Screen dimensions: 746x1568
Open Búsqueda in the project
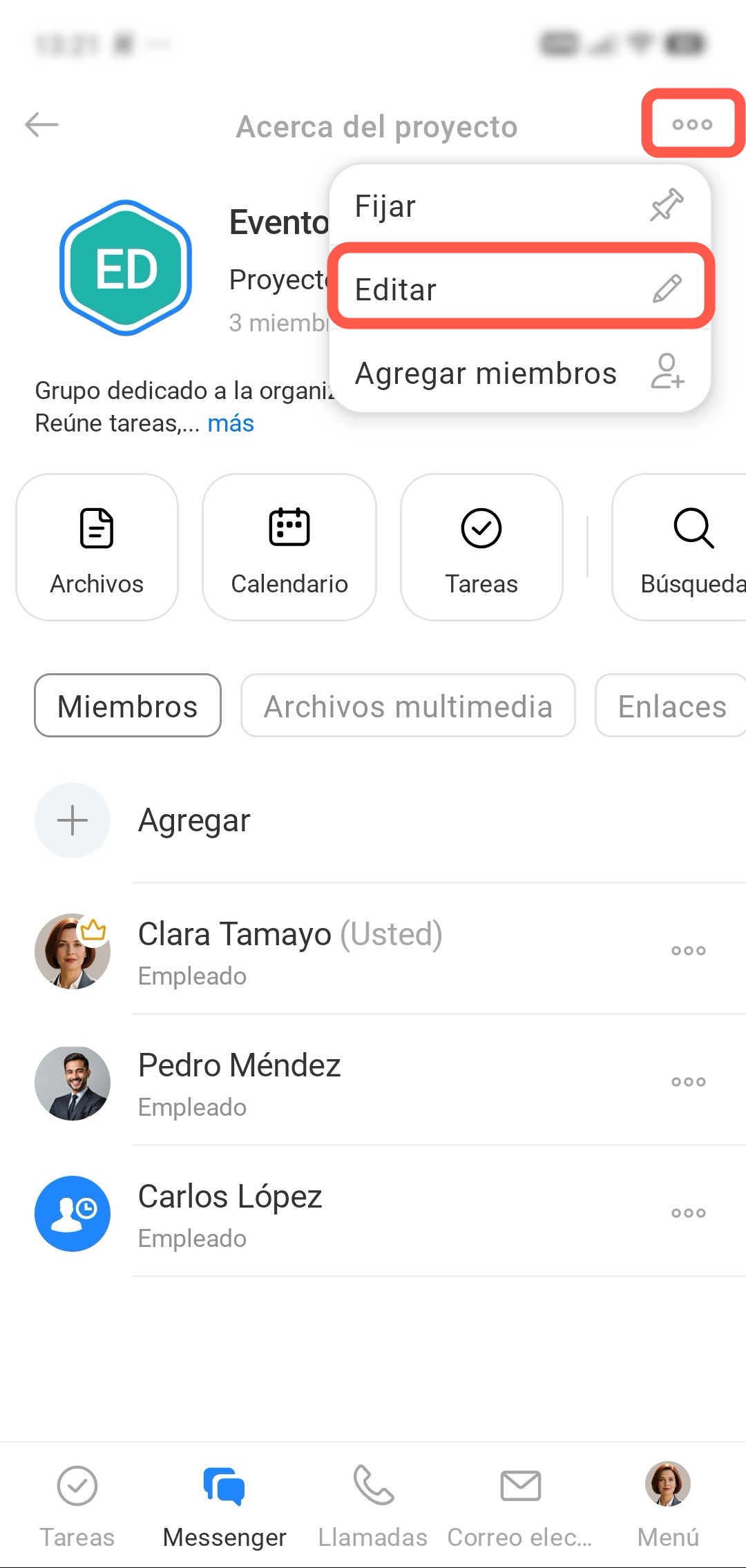pyautogui.click(x=680, y=547)
